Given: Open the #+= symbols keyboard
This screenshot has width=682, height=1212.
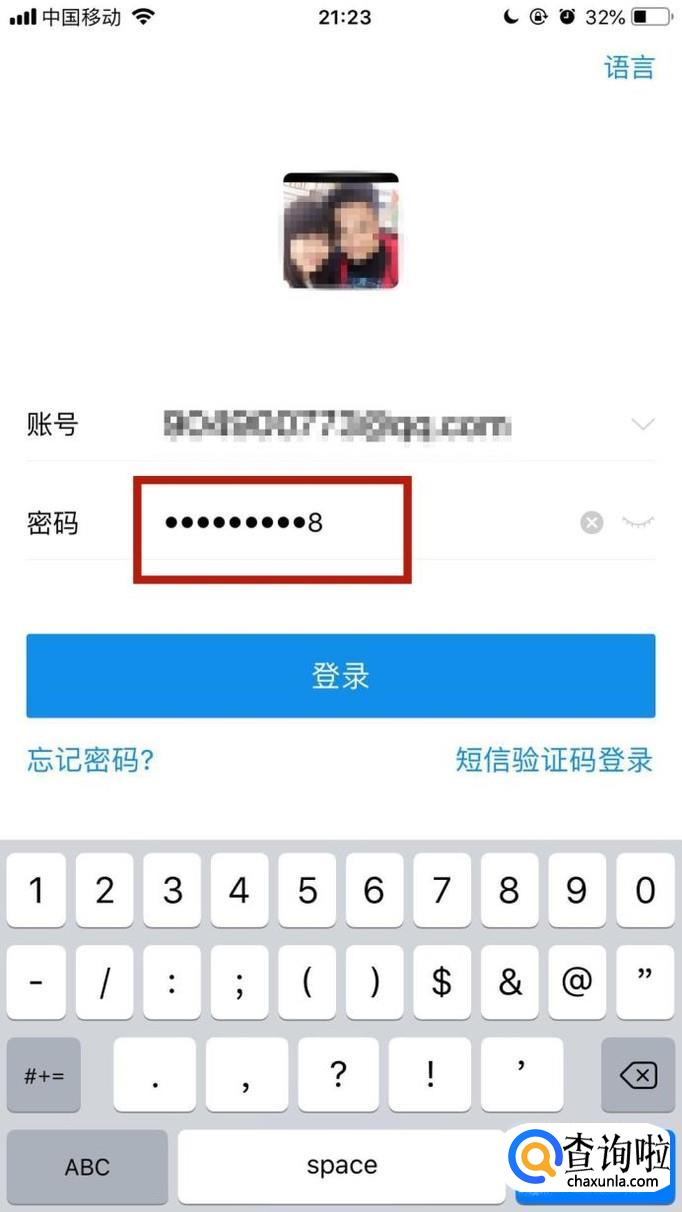Looking at the screenshot, I should click(x=44, y=1075).
